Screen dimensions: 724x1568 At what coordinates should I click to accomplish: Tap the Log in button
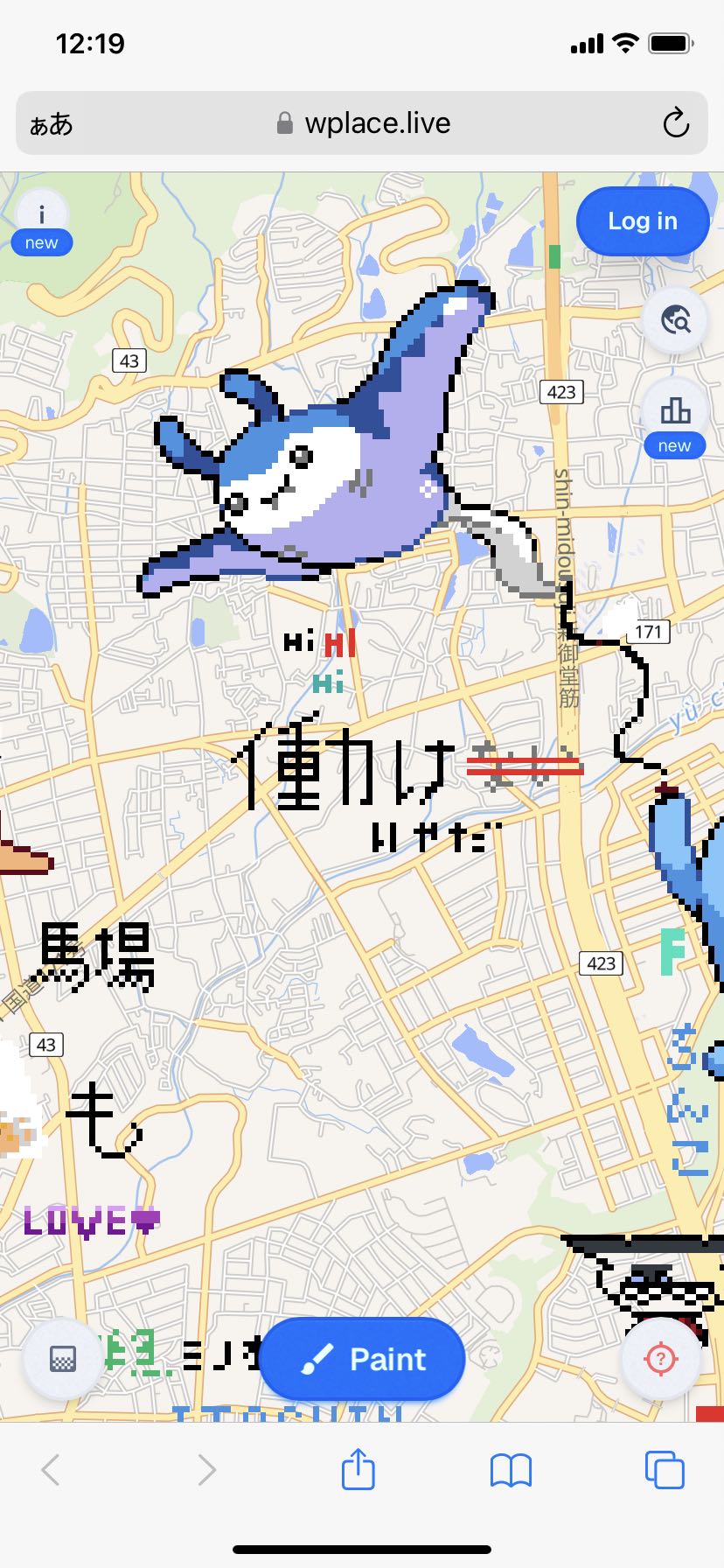(x=643, y=221)
